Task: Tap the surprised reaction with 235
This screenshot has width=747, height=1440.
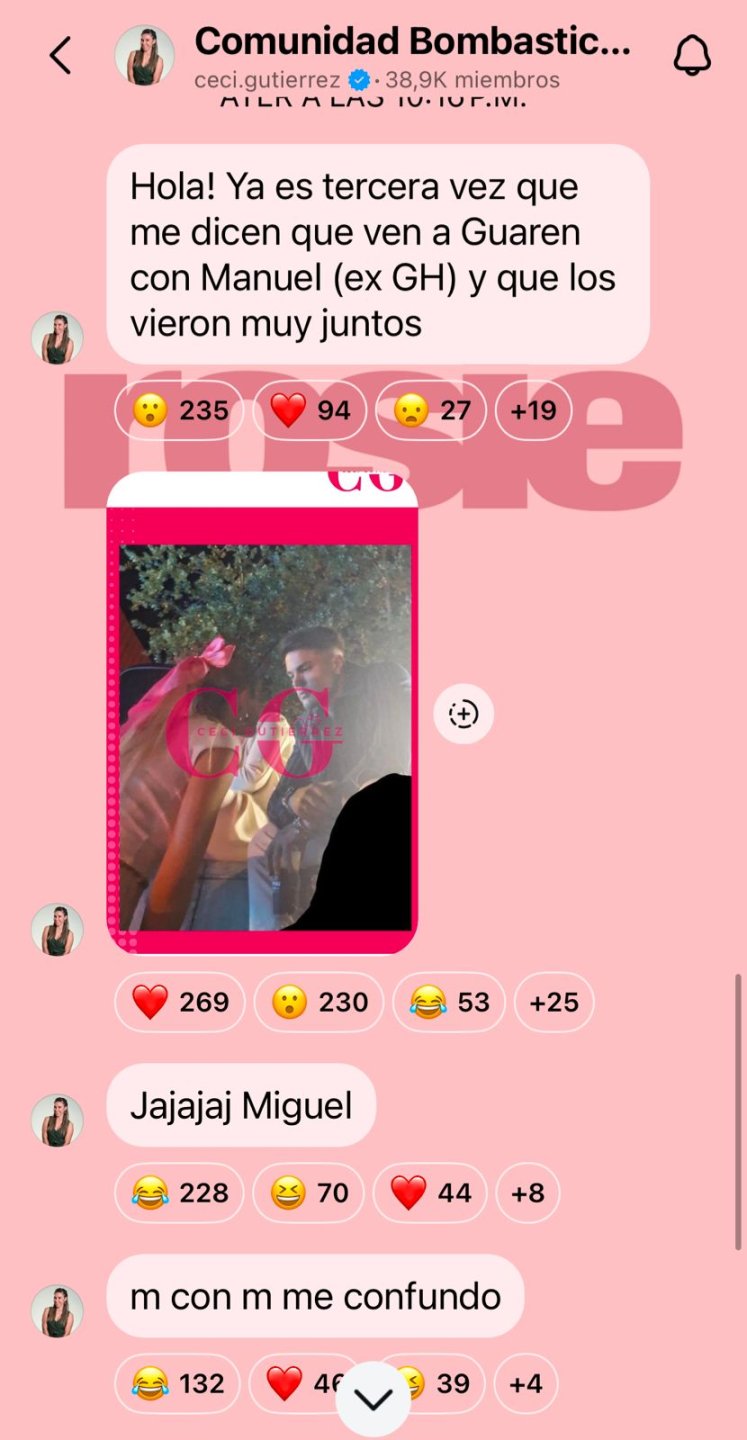Action: tap(179, 410)
